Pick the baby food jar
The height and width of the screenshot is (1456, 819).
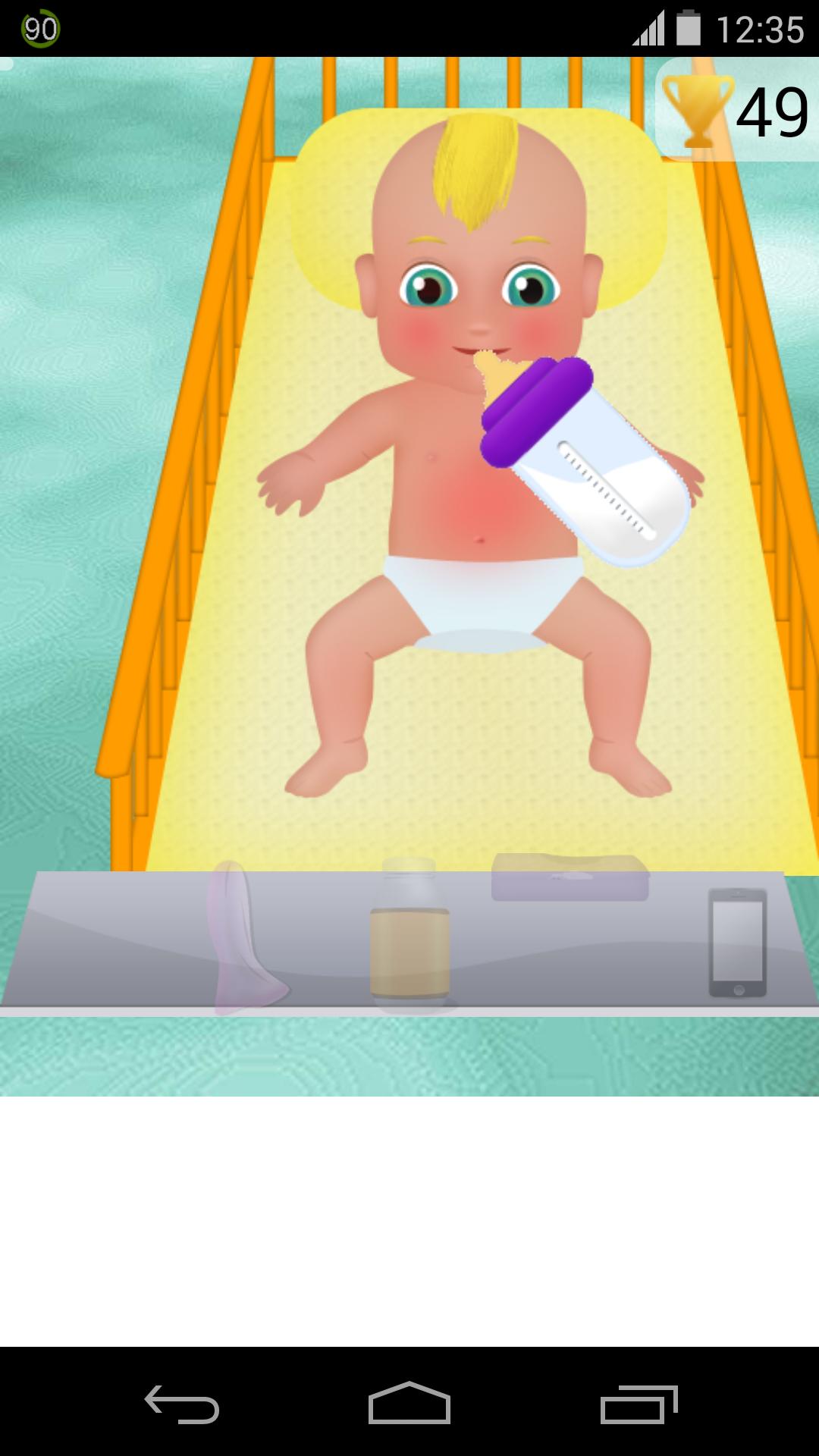pyautogui.click(x=409, y=937)
